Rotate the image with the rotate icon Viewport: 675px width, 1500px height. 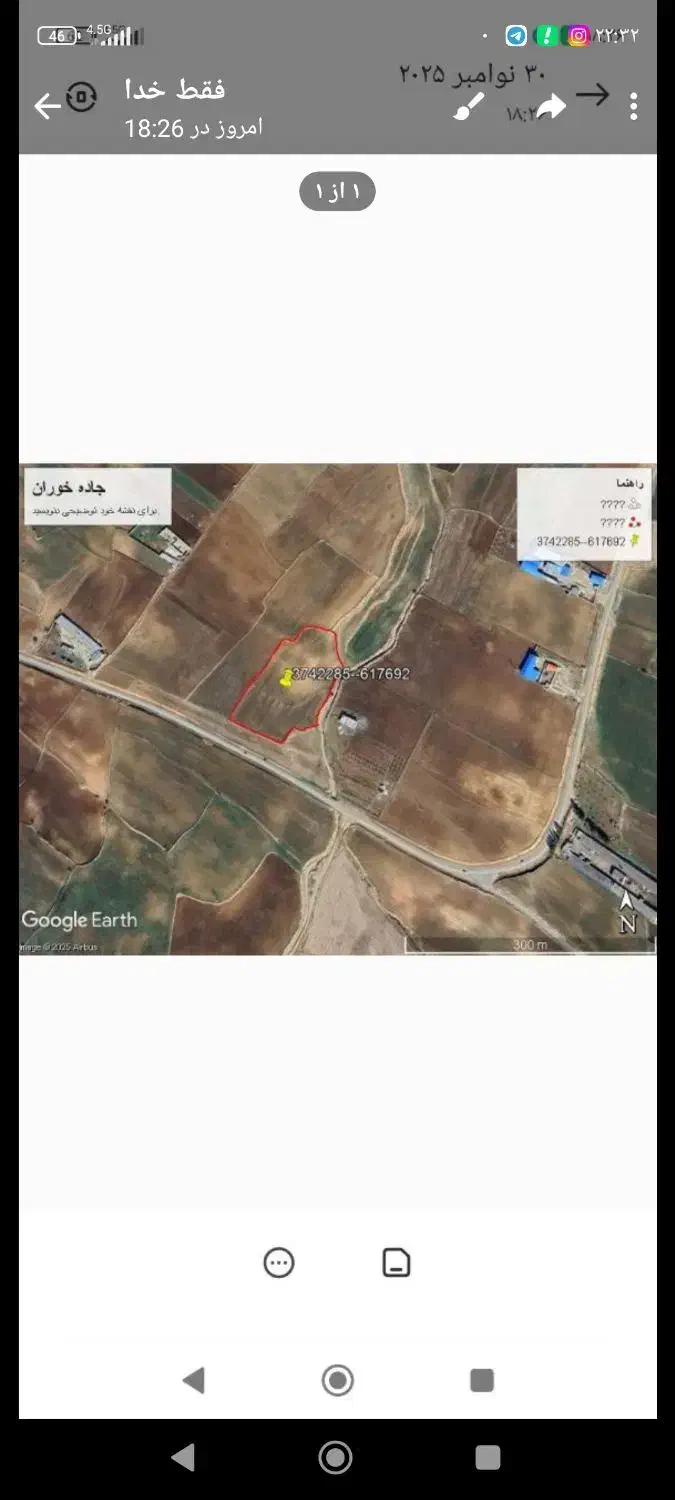tap(81, 97)
